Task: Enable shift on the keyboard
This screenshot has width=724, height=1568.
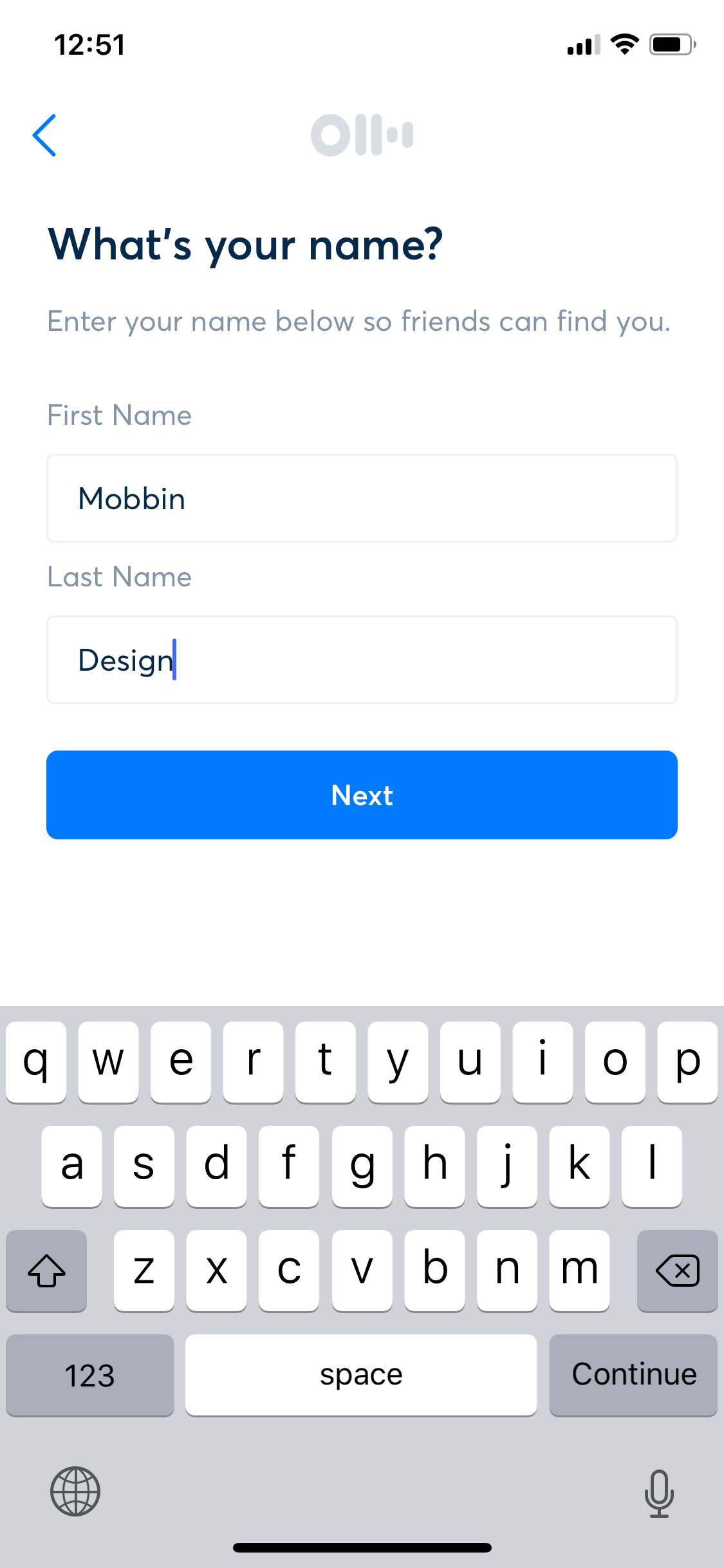Action: coord(46,1271)
